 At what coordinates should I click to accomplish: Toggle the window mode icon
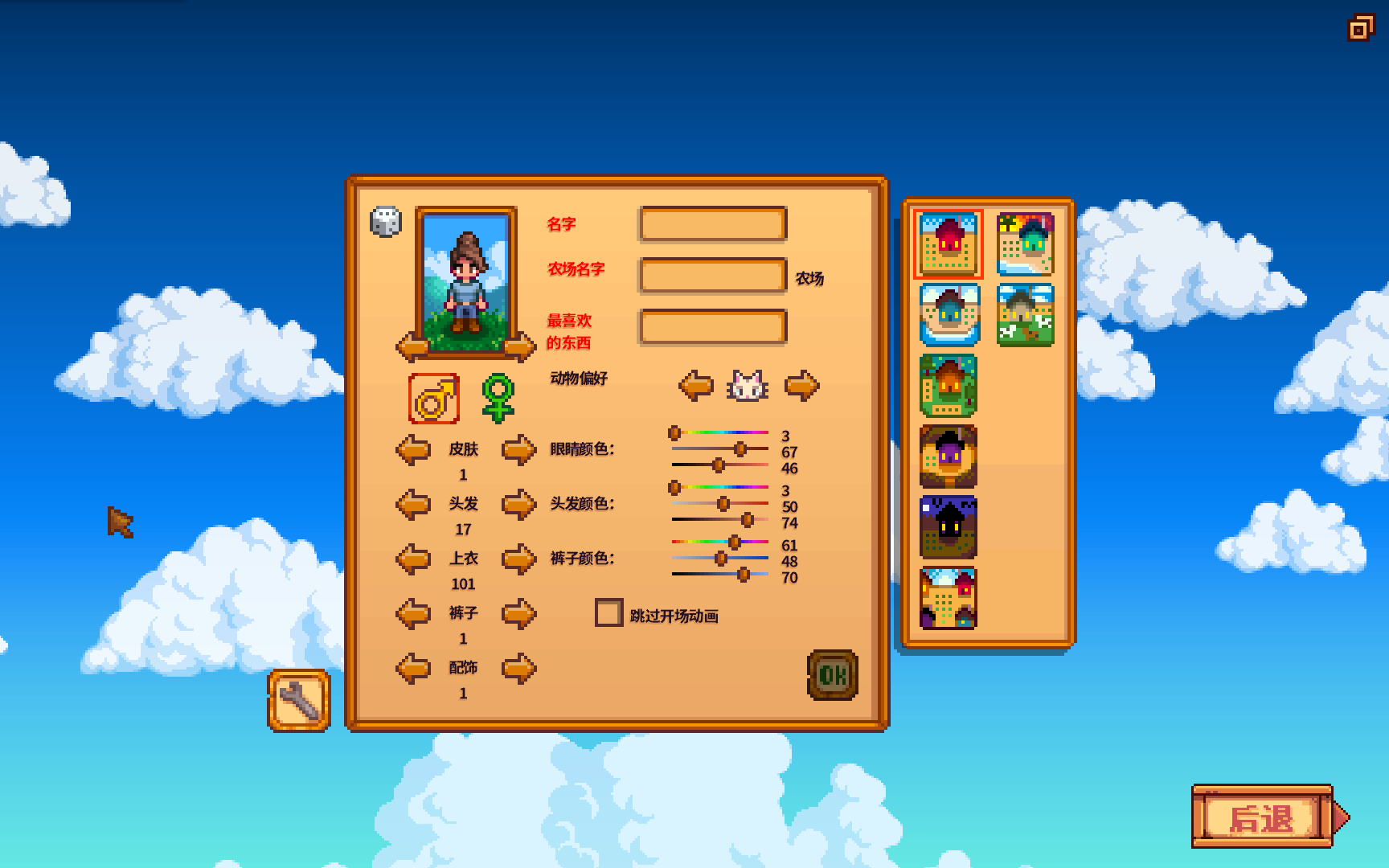click(x=1360, y=29)
